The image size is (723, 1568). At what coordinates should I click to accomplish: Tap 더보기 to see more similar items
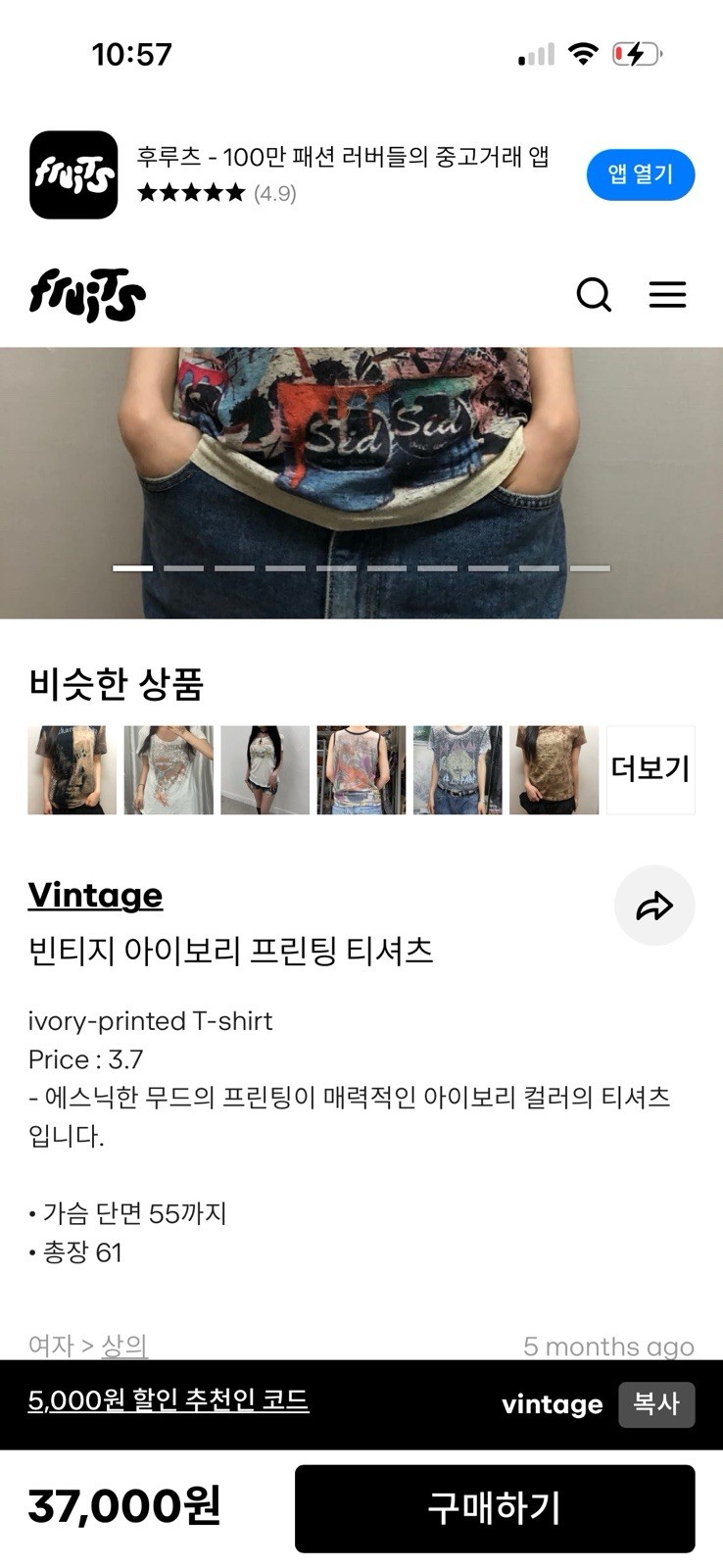[651, 769]
